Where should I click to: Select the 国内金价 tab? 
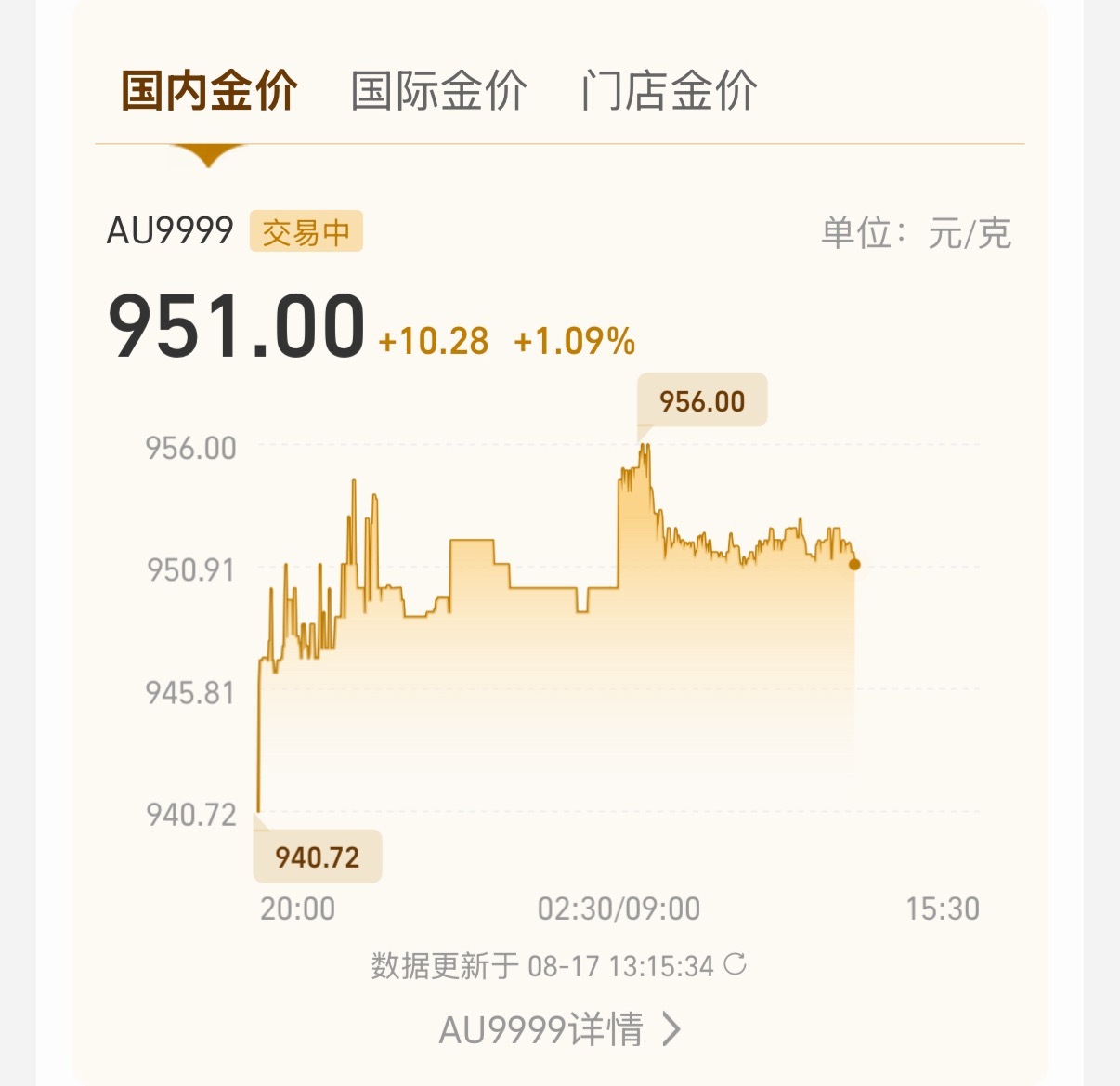click(x=209, y=91)
